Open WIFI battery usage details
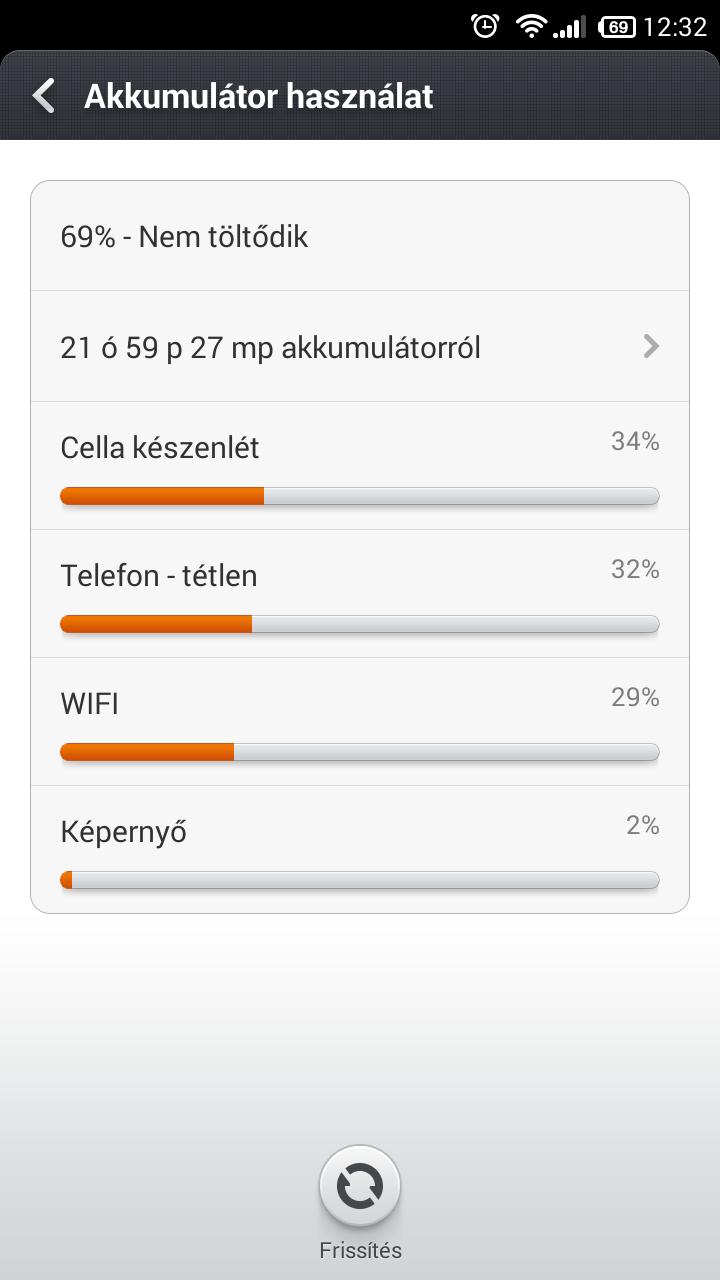Screen dimensions: 720x1280 pos(360,722)
